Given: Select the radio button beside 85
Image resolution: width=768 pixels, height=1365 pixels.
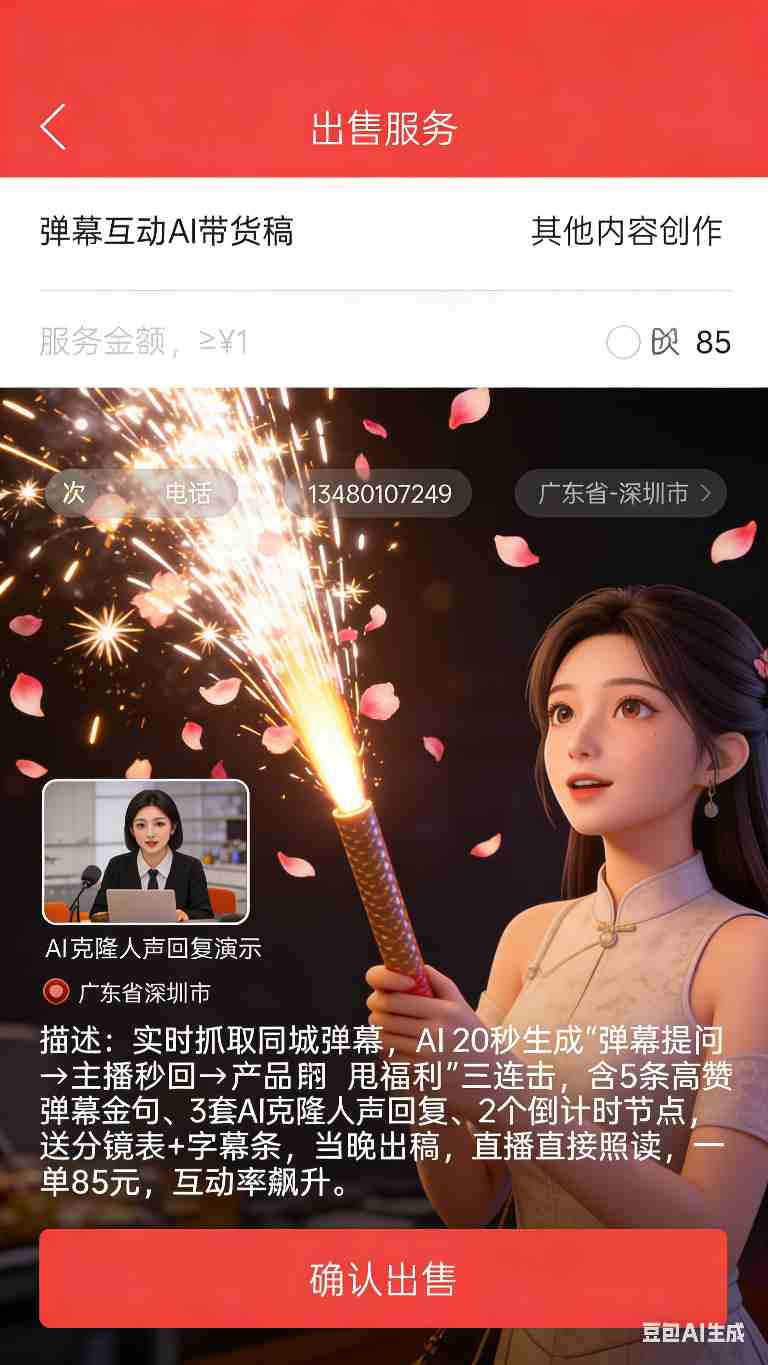Looking at the screenshot, I should click(623, 343).
